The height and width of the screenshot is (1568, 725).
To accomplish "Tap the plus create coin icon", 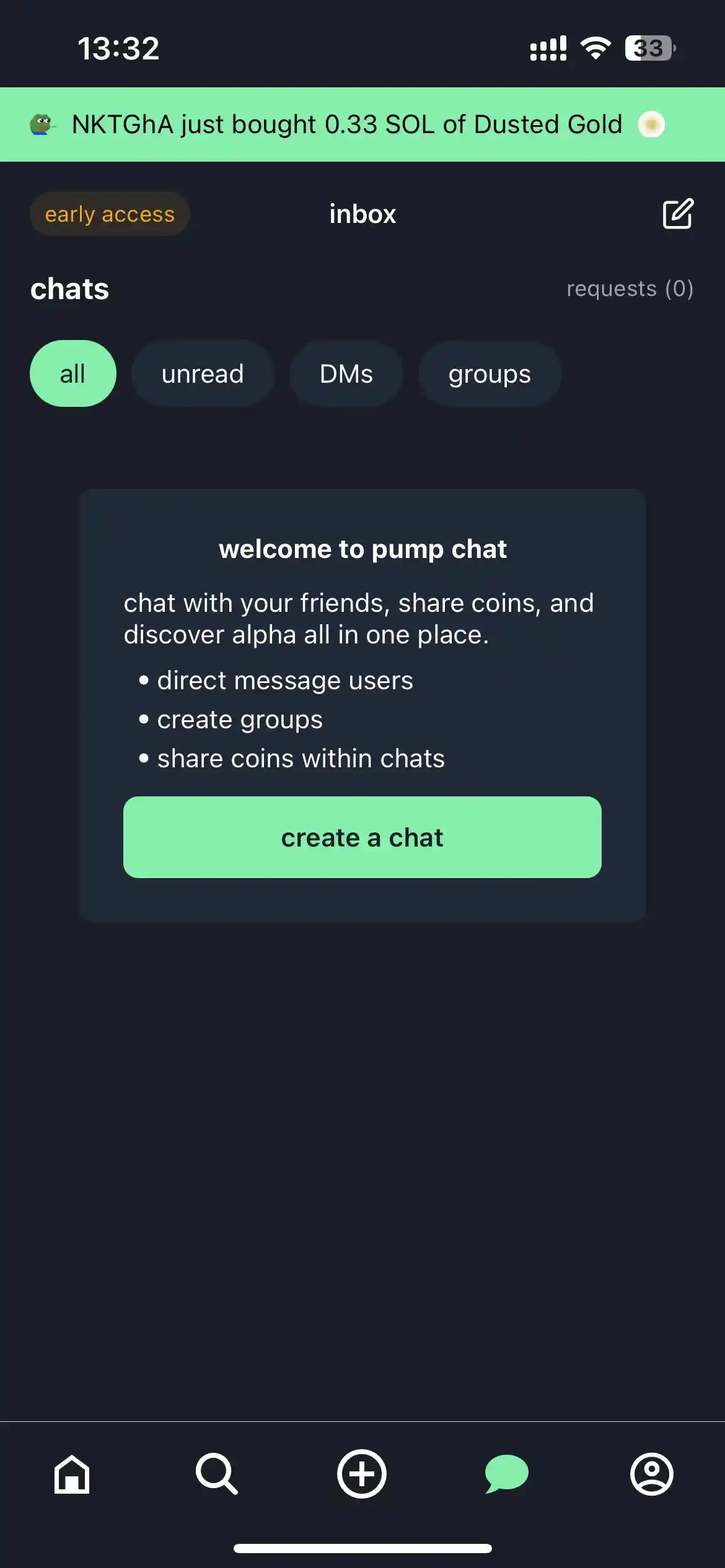I will 362,1474.
